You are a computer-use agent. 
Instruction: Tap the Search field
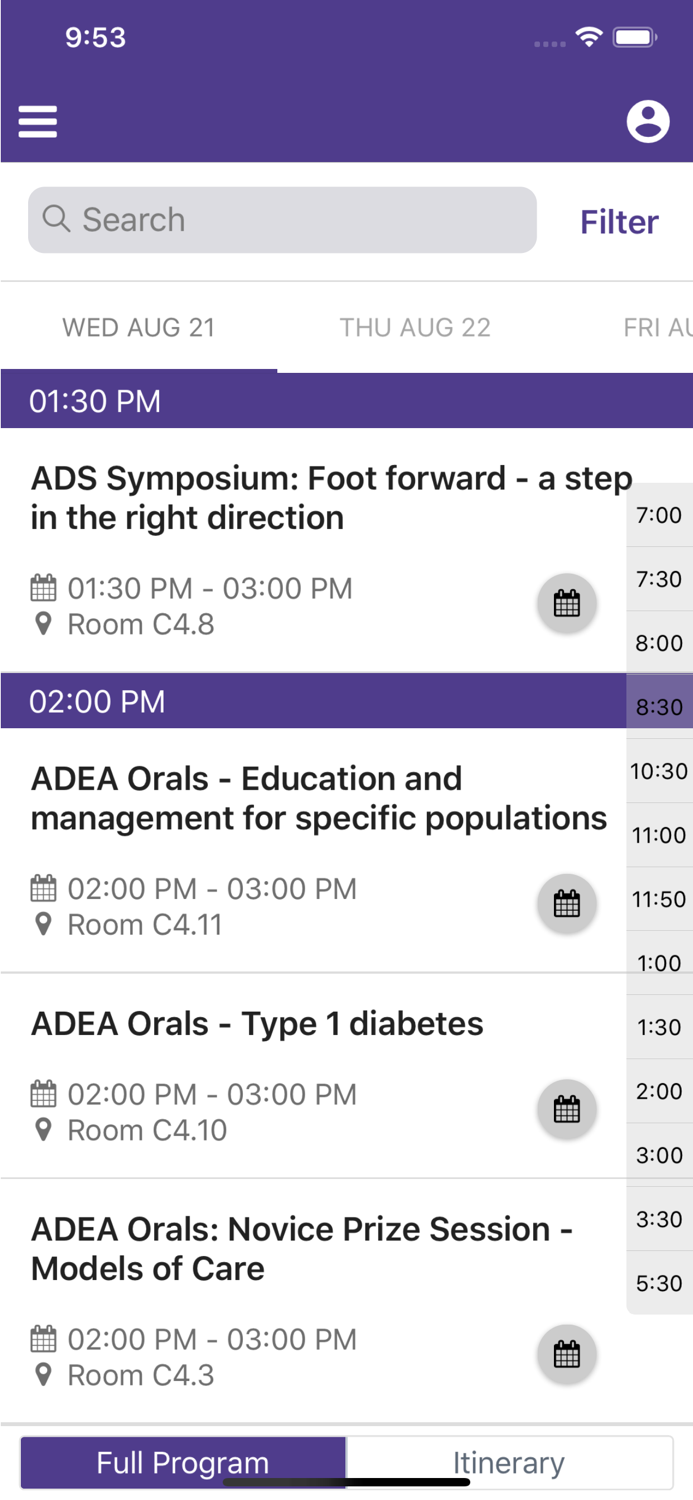point(282,220)
